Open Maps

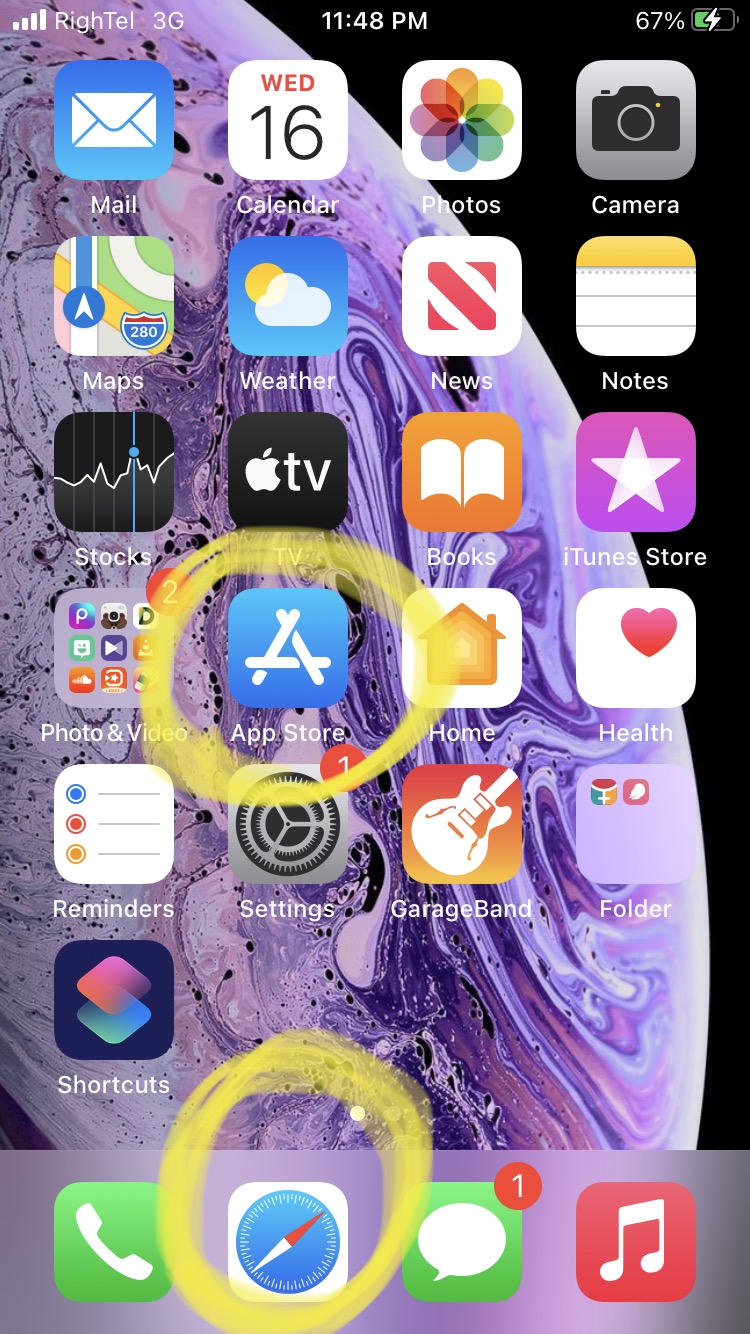tap(114, 296)
